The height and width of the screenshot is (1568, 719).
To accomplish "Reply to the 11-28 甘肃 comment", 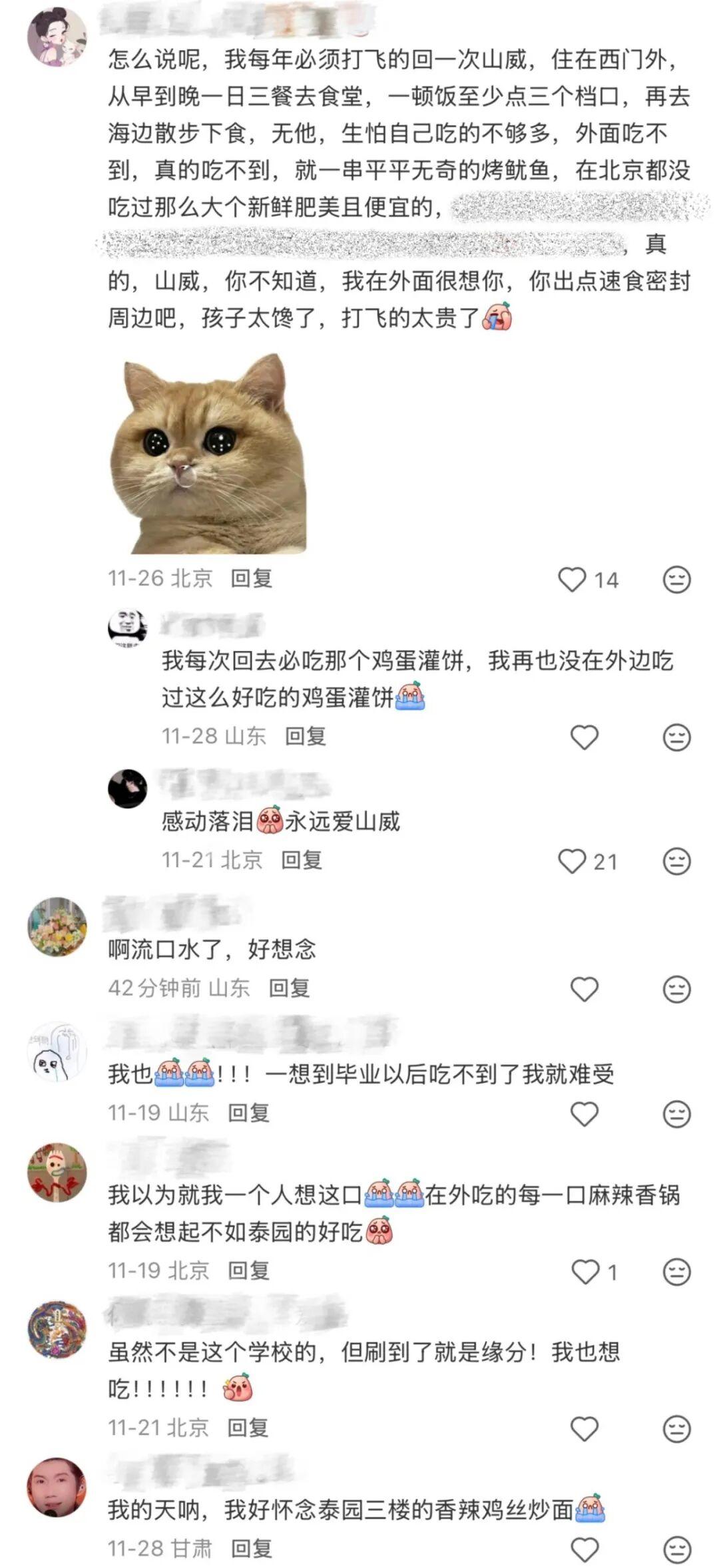I will (x=252, y=1549).
